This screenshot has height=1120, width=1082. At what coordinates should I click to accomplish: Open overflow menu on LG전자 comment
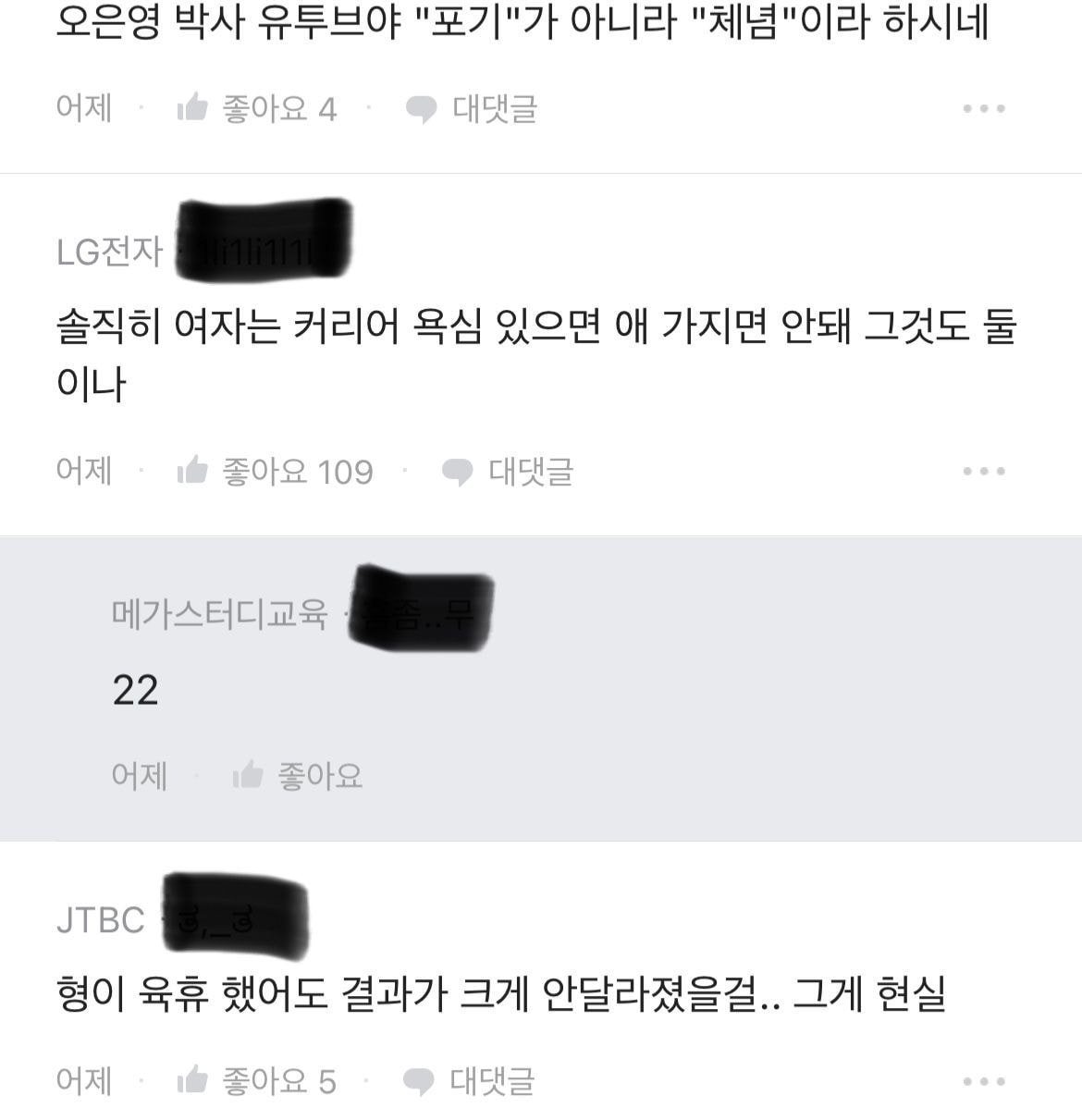983,472
